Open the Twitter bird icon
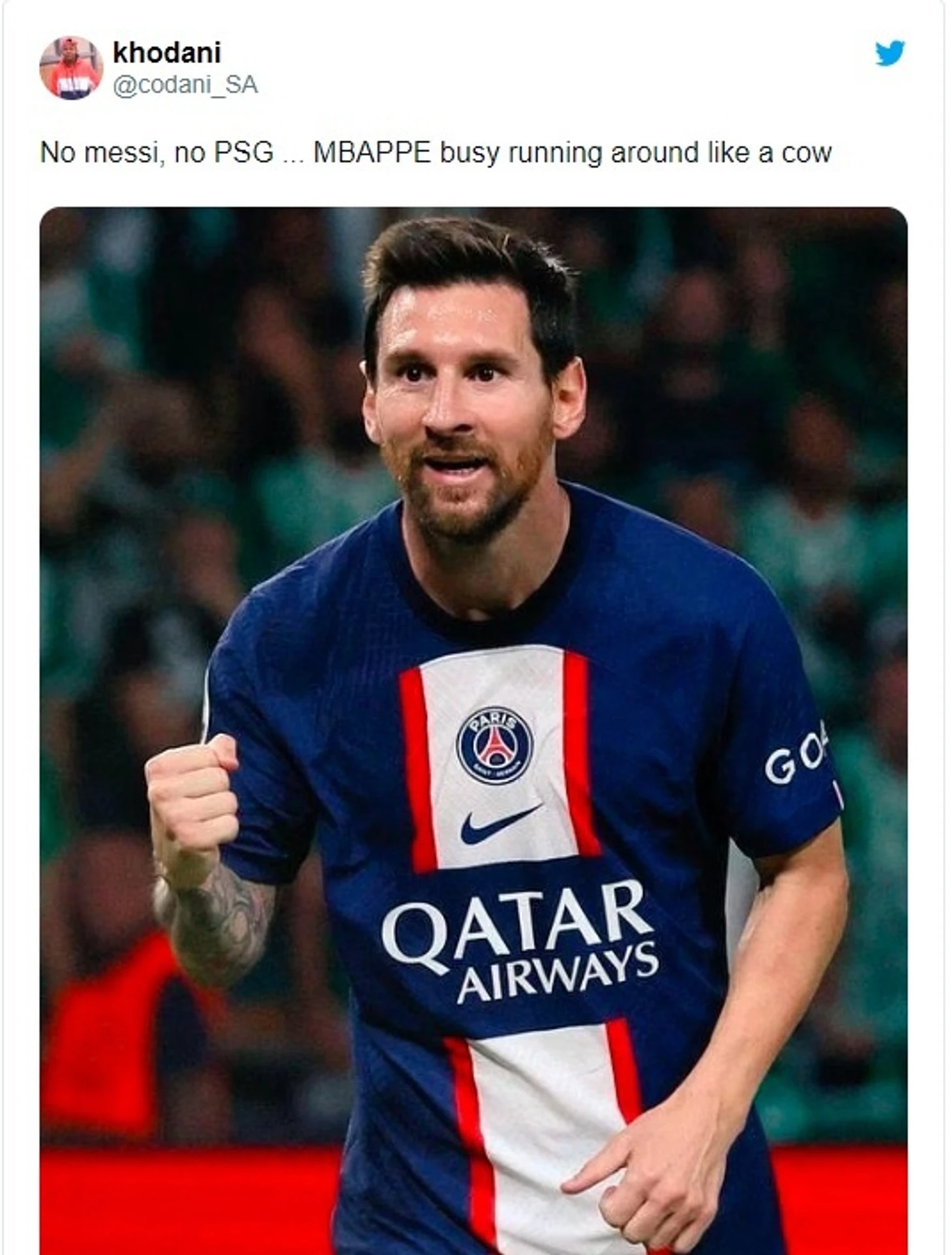Image resolution: width=952 pixels, height=1255 pixels. [x=889, y=53]
